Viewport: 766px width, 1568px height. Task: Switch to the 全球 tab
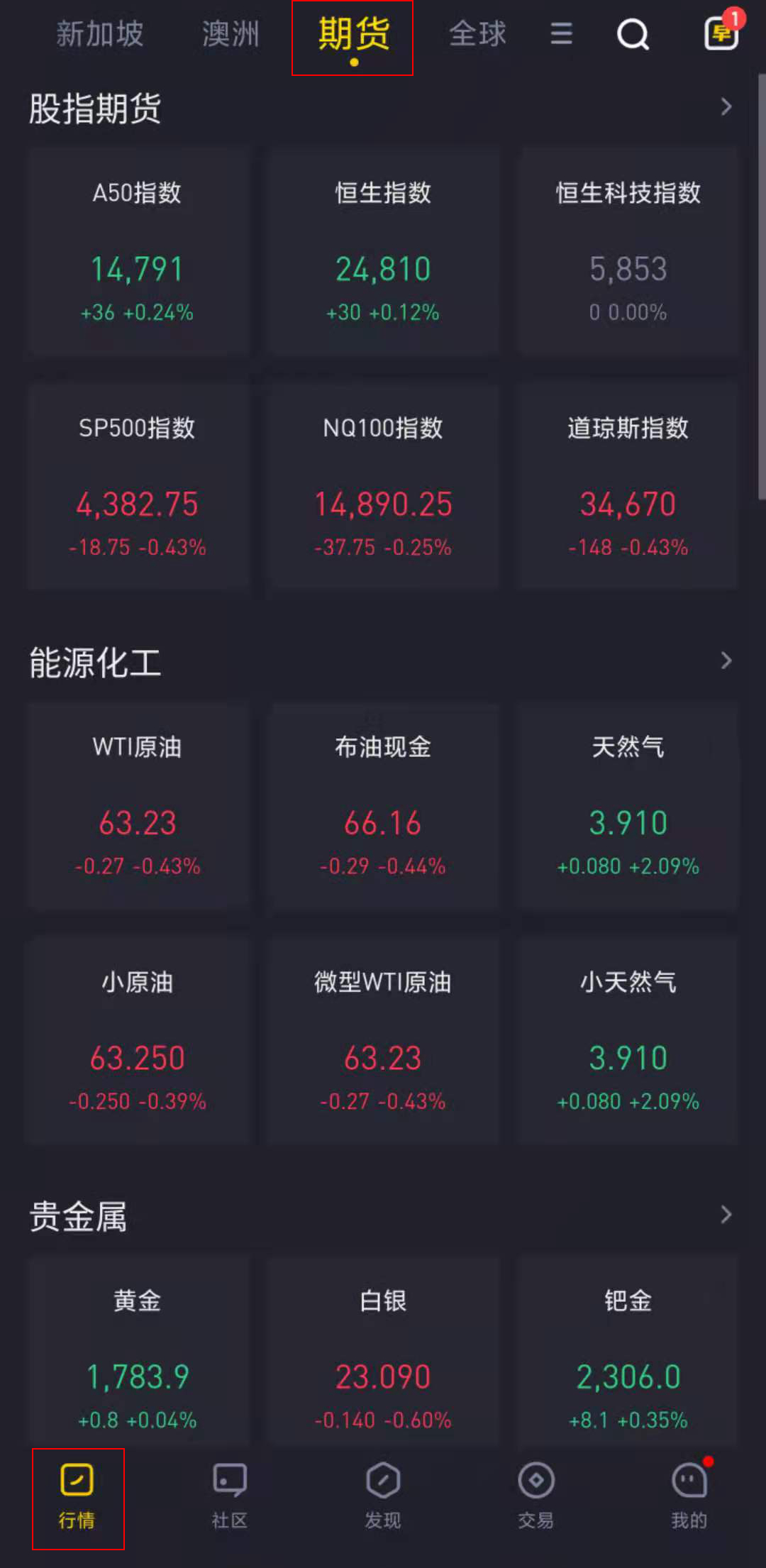pos(478,34)
